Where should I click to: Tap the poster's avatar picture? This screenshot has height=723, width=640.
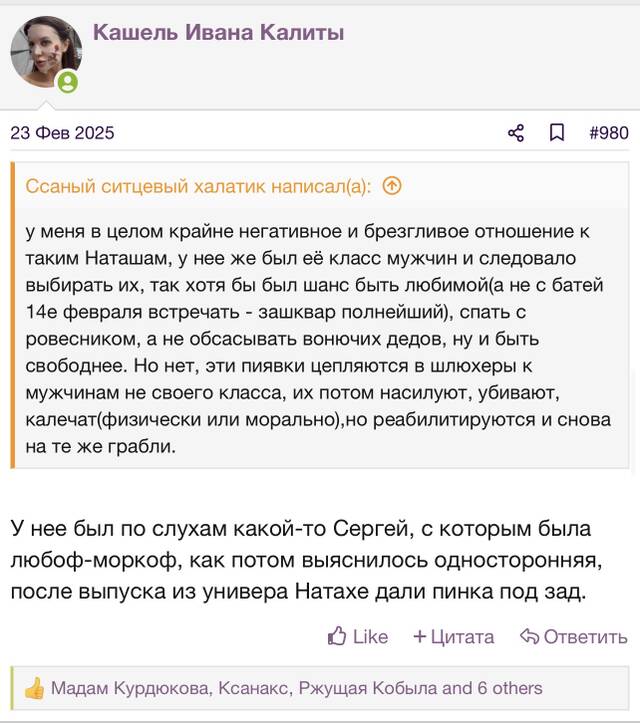point(46,52)
